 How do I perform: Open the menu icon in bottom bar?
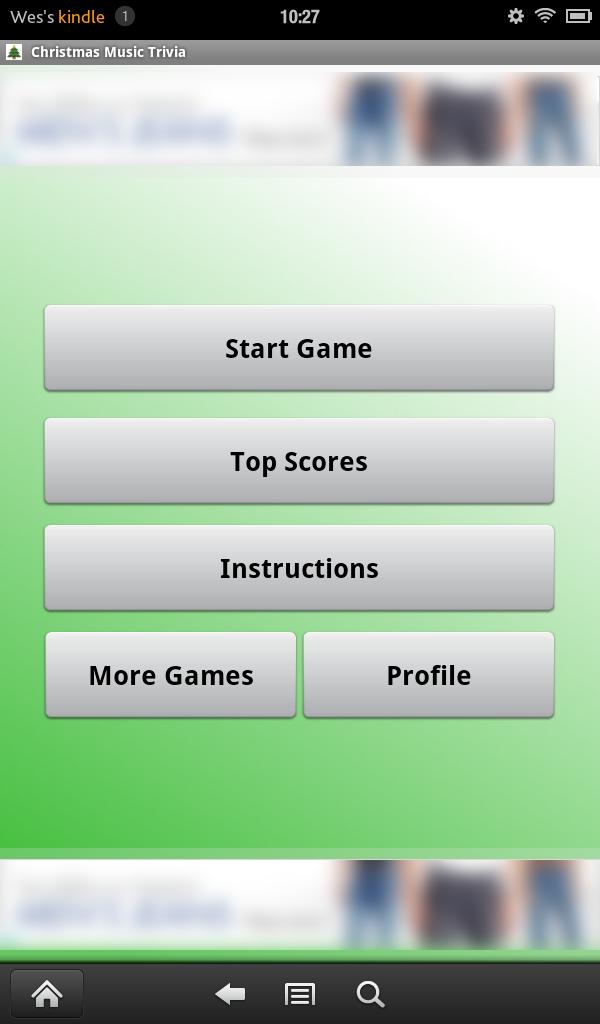(x=299, y=993)
